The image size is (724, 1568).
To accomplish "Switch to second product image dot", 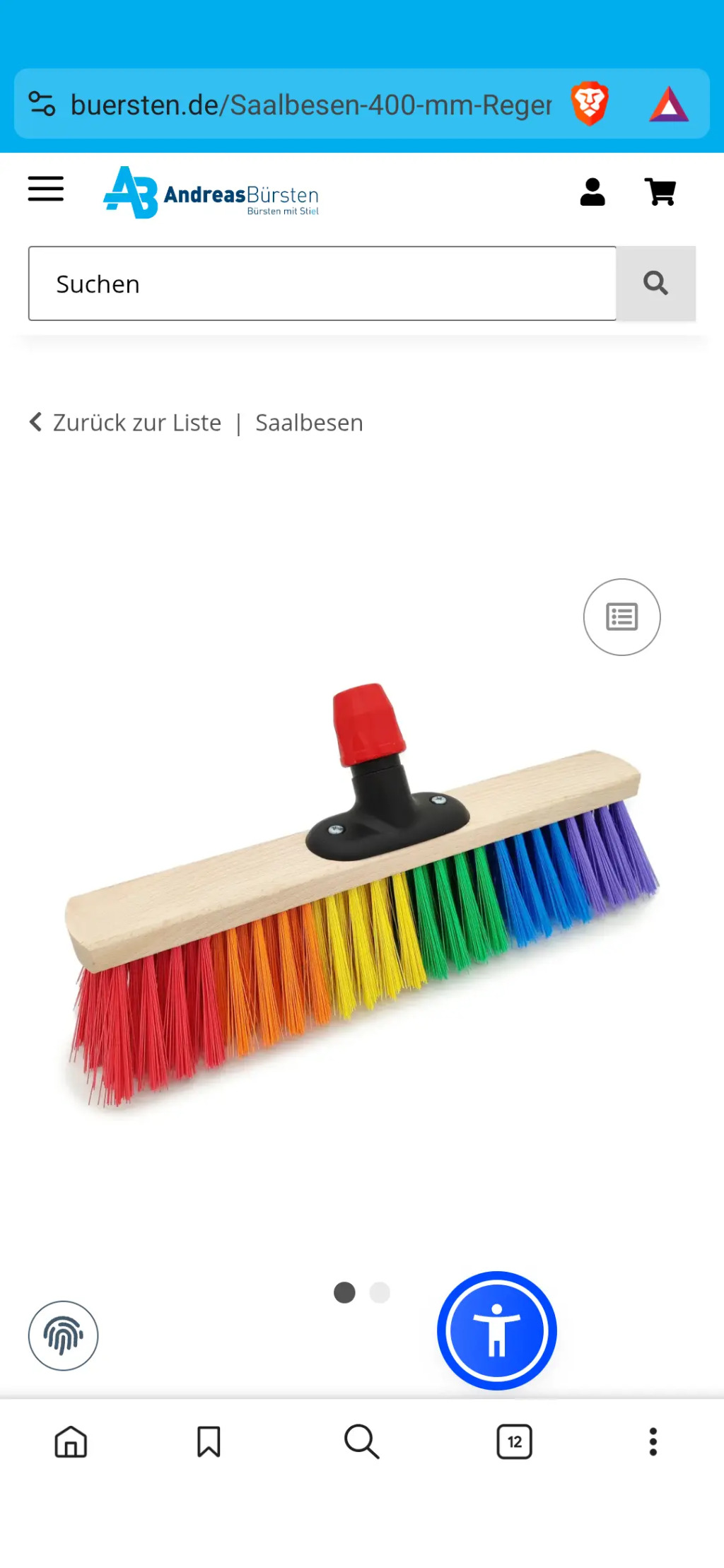I will (380, 1292).
